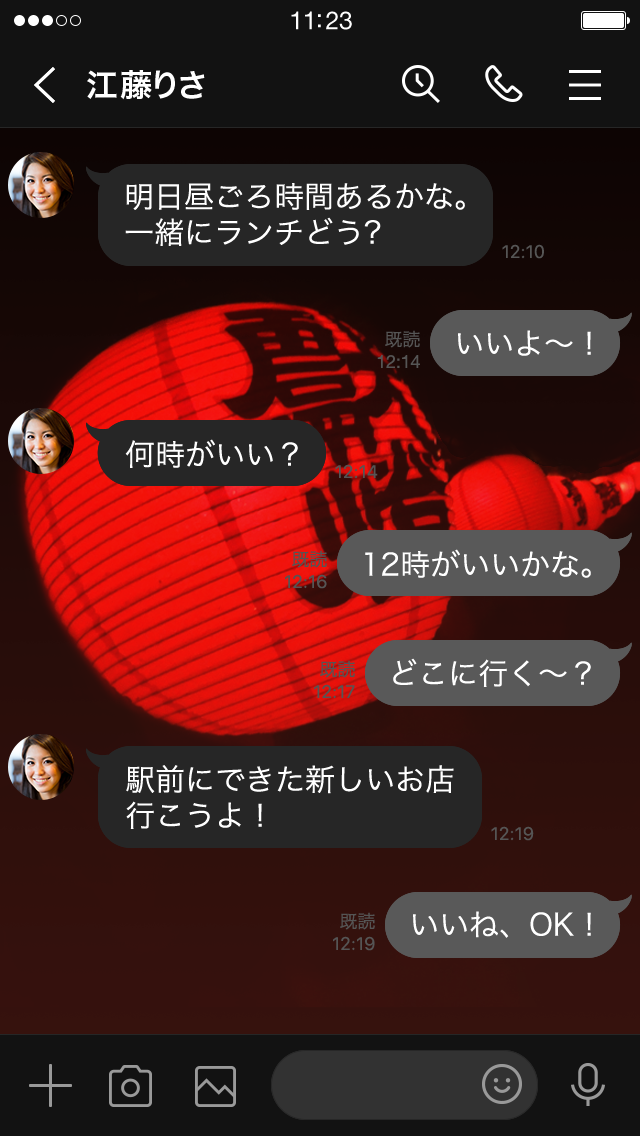
Task: Record a voice message with microphone
Action: 588,1085
